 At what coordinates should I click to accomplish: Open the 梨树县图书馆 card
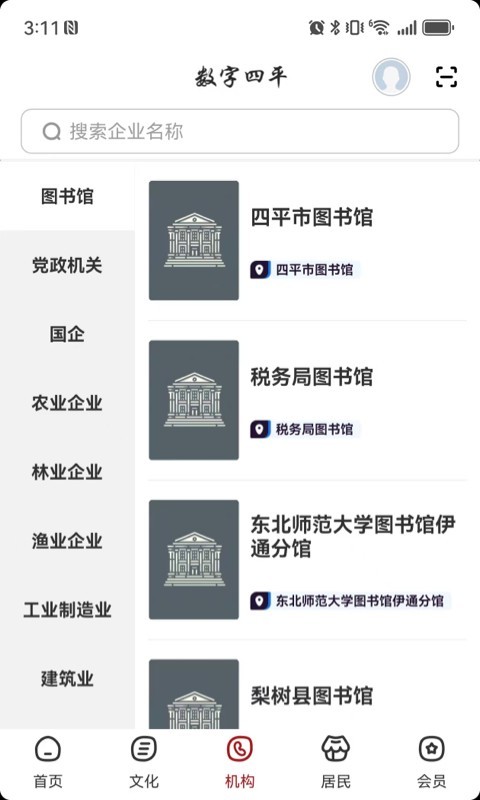(x=308, y=694)
